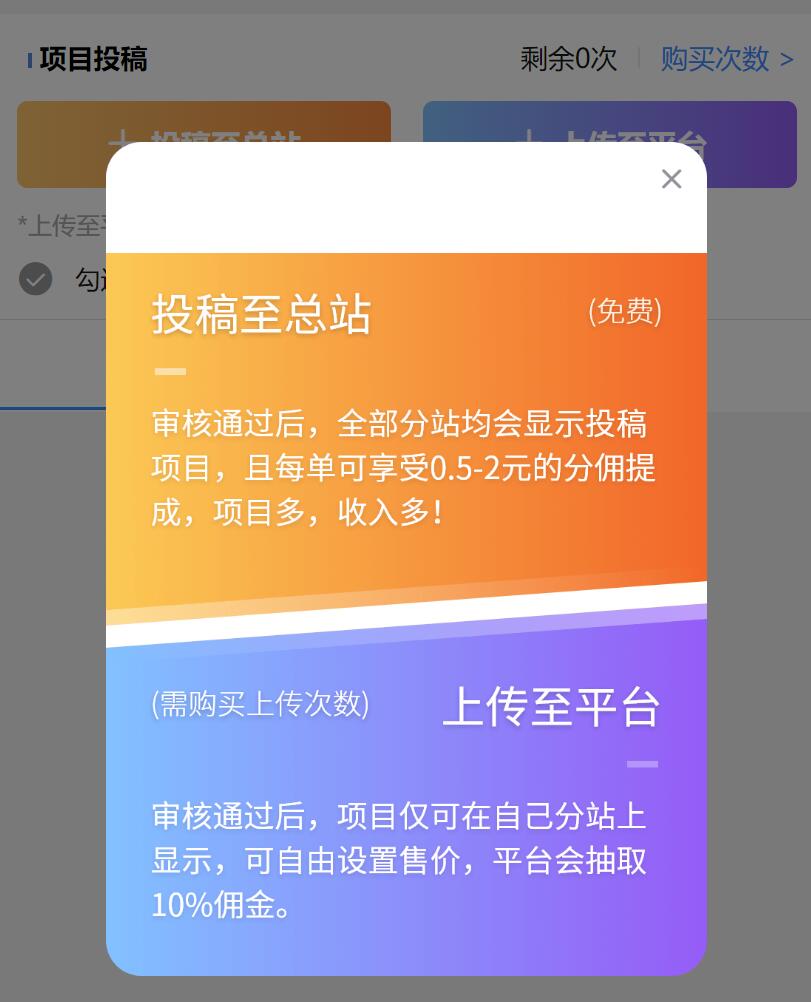Click the 投稿至总站 title in the orange panel
This screenshot has width=811, height=1002.
pos(263,315)
